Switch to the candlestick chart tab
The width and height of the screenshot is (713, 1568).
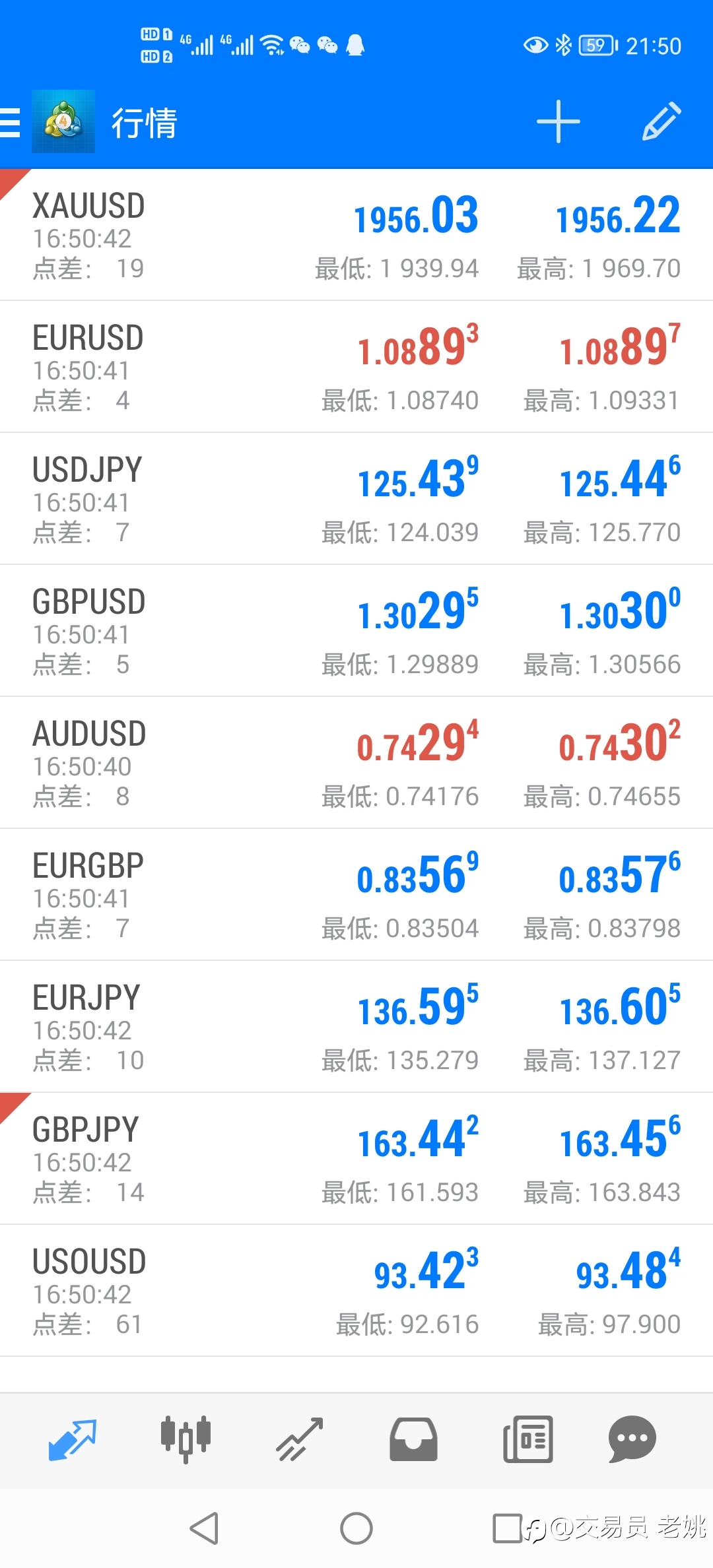tap(186, 1439)
